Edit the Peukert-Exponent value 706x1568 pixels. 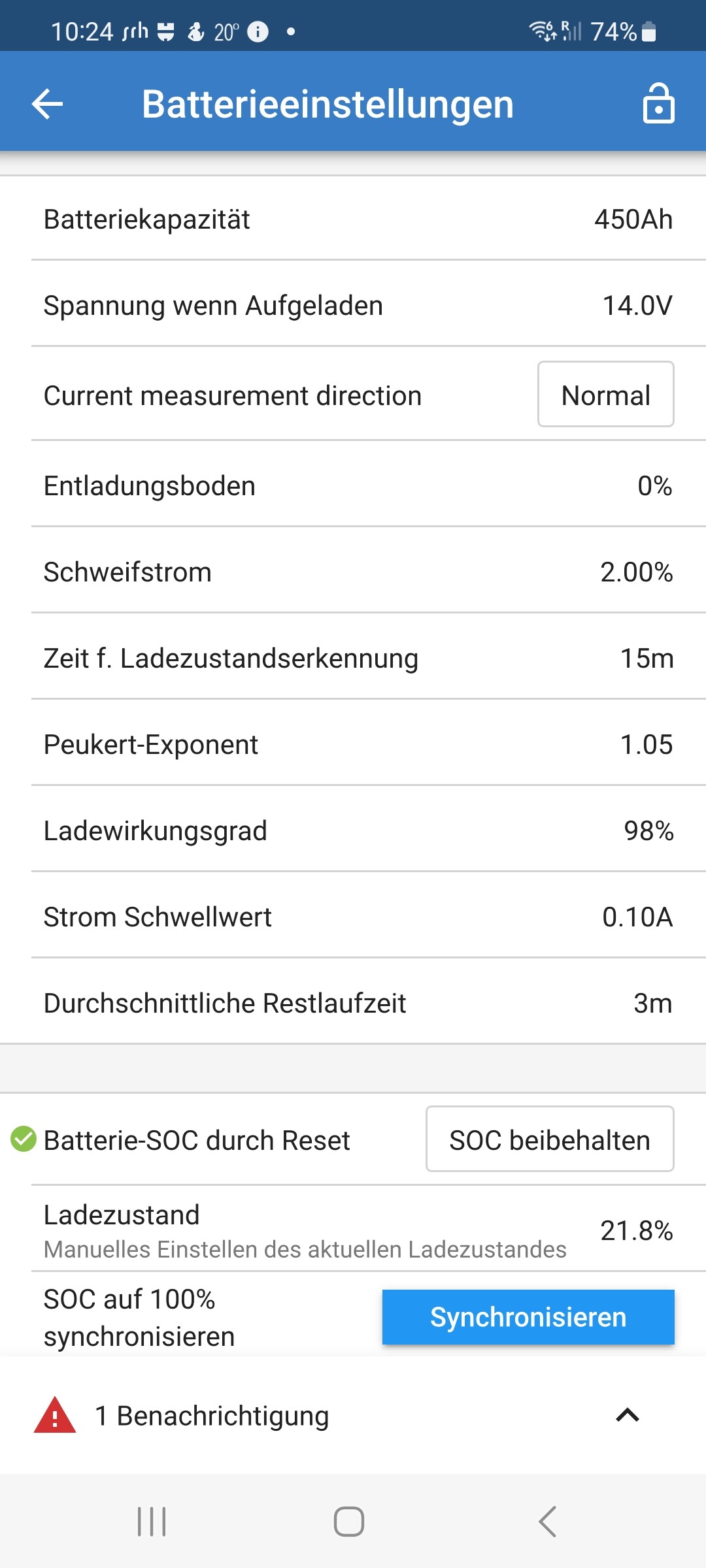353,744
